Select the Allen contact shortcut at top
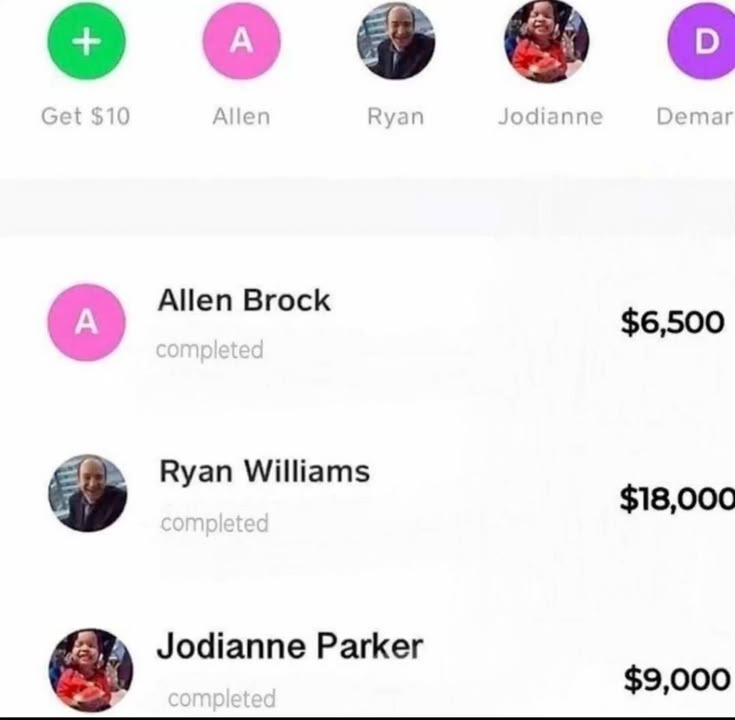The width and height of the screenshot is (735, 720). pos(241,41)
